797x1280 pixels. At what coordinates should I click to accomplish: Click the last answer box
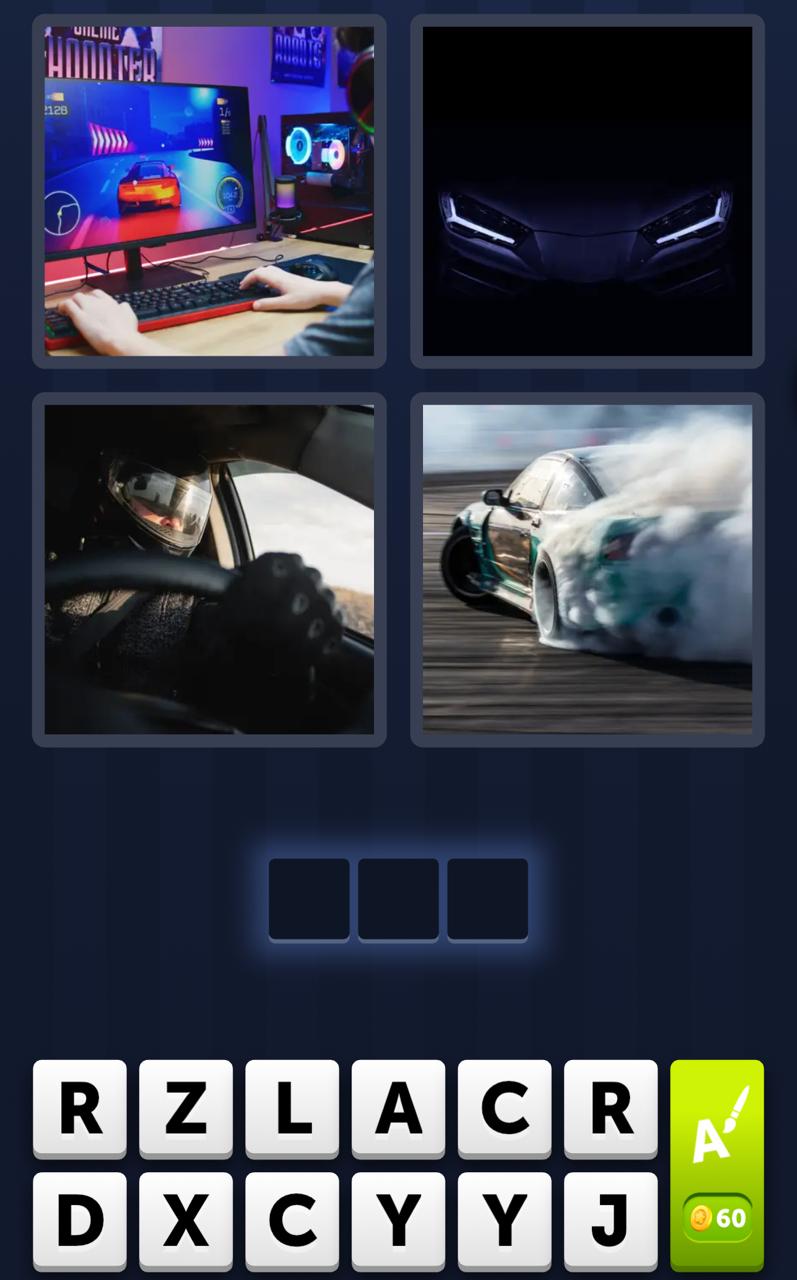(x=487, y=897)
